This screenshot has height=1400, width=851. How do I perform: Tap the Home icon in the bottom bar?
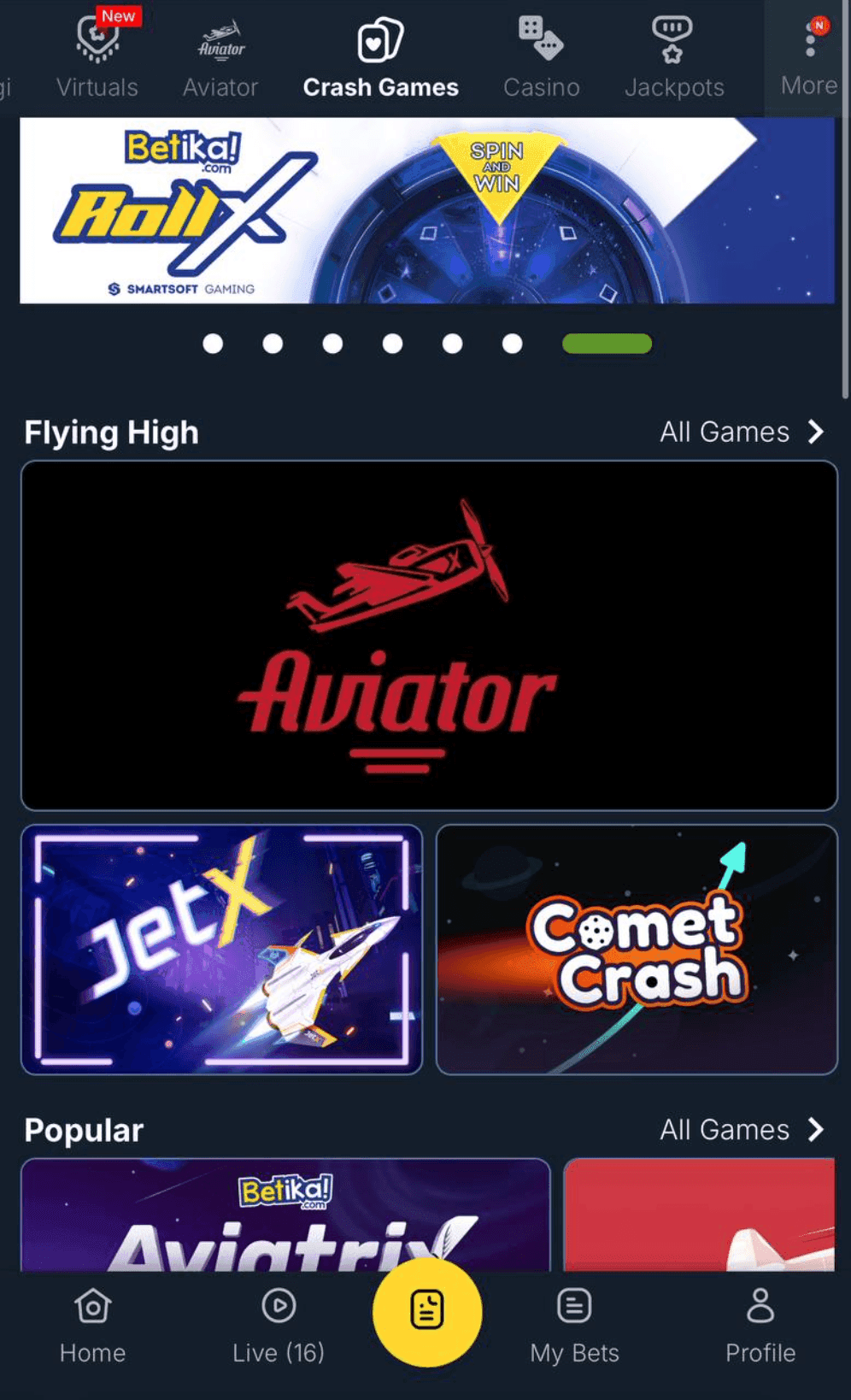pyautogui.click(x=91, y=1306)
